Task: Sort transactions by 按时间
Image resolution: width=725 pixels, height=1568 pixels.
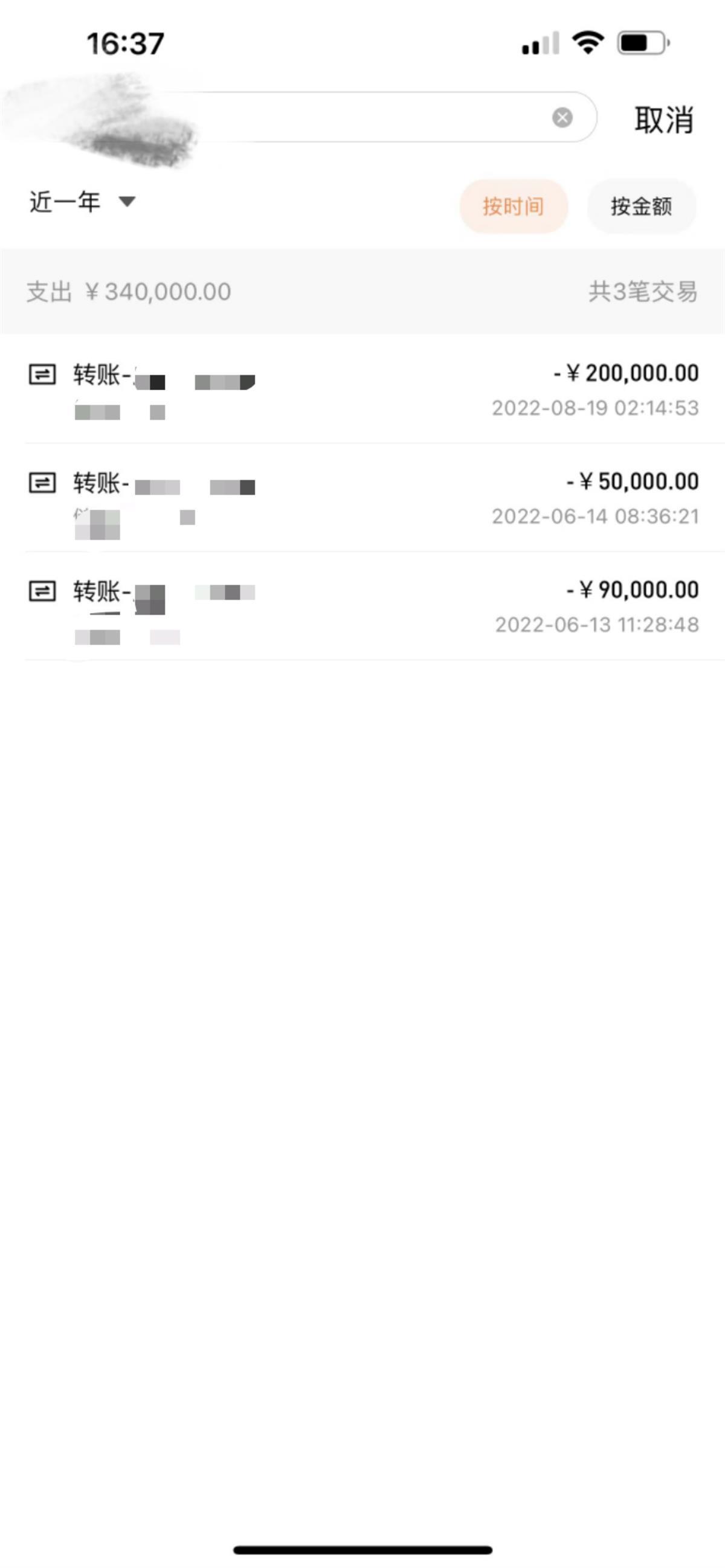Action: pyautogui.click(x=513, y=207)
